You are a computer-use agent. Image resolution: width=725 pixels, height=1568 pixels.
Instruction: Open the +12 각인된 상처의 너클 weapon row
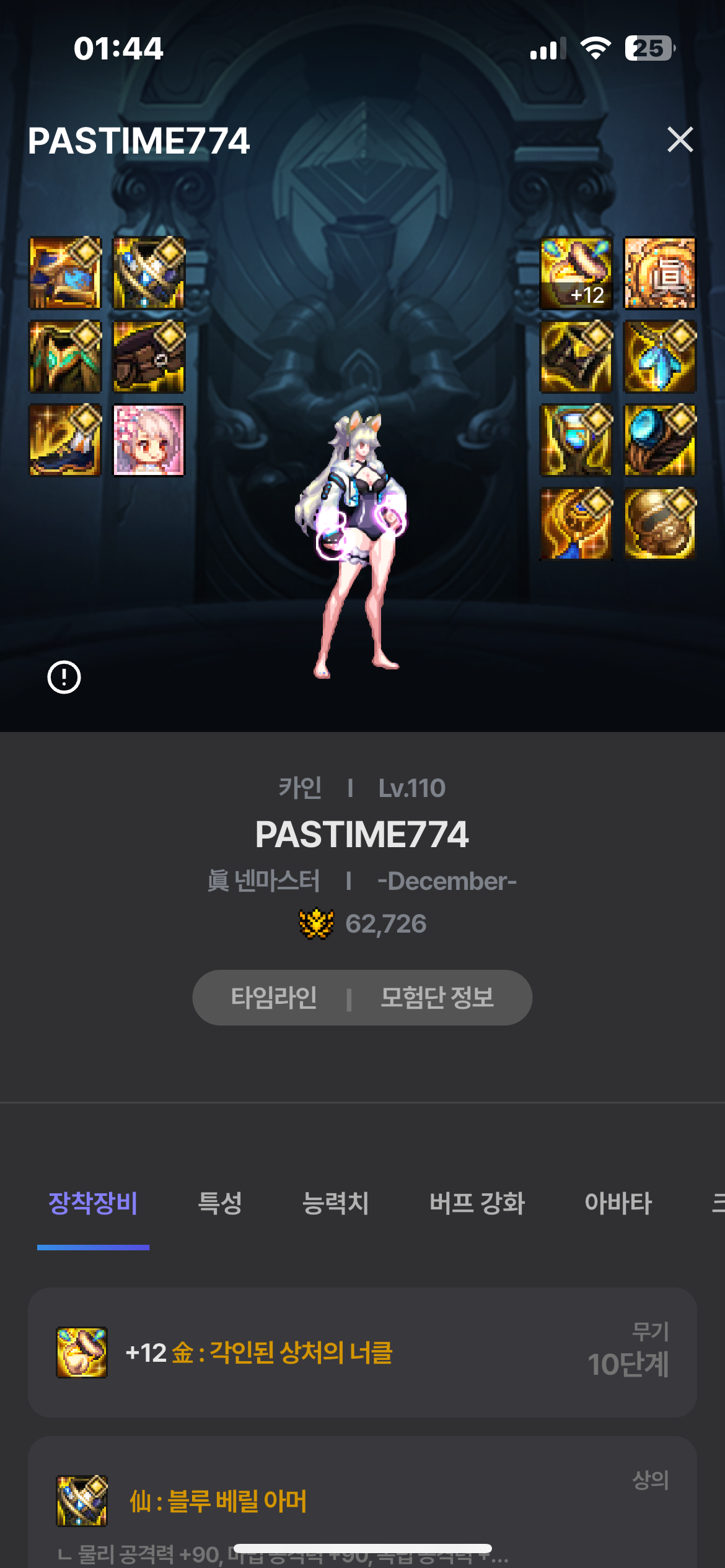(362, 1352)
